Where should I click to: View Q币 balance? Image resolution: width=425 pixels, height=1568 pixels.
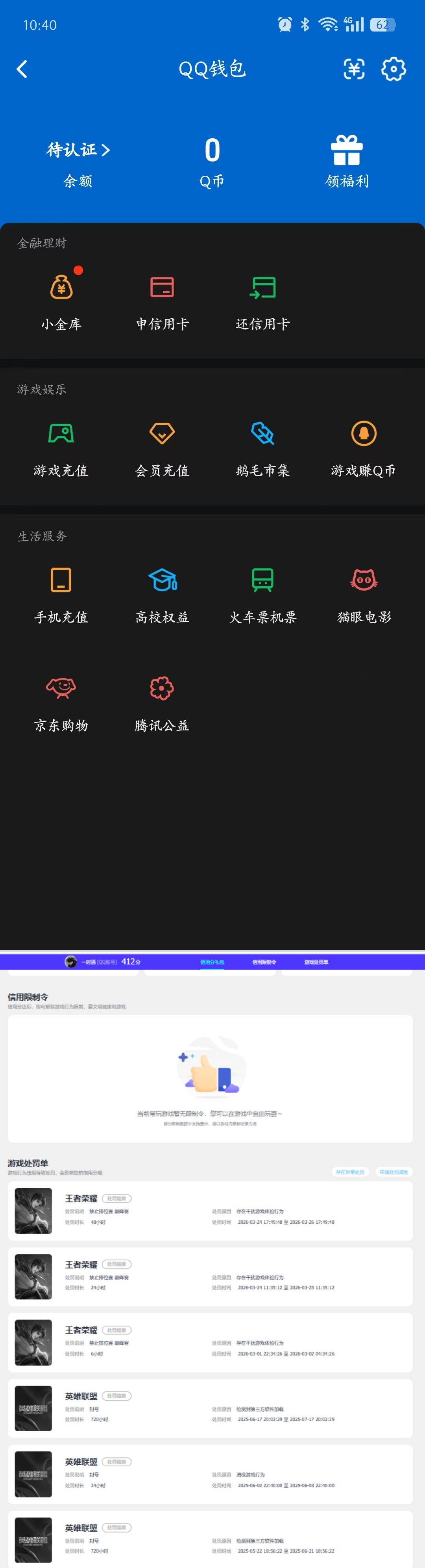click(212, 162)
